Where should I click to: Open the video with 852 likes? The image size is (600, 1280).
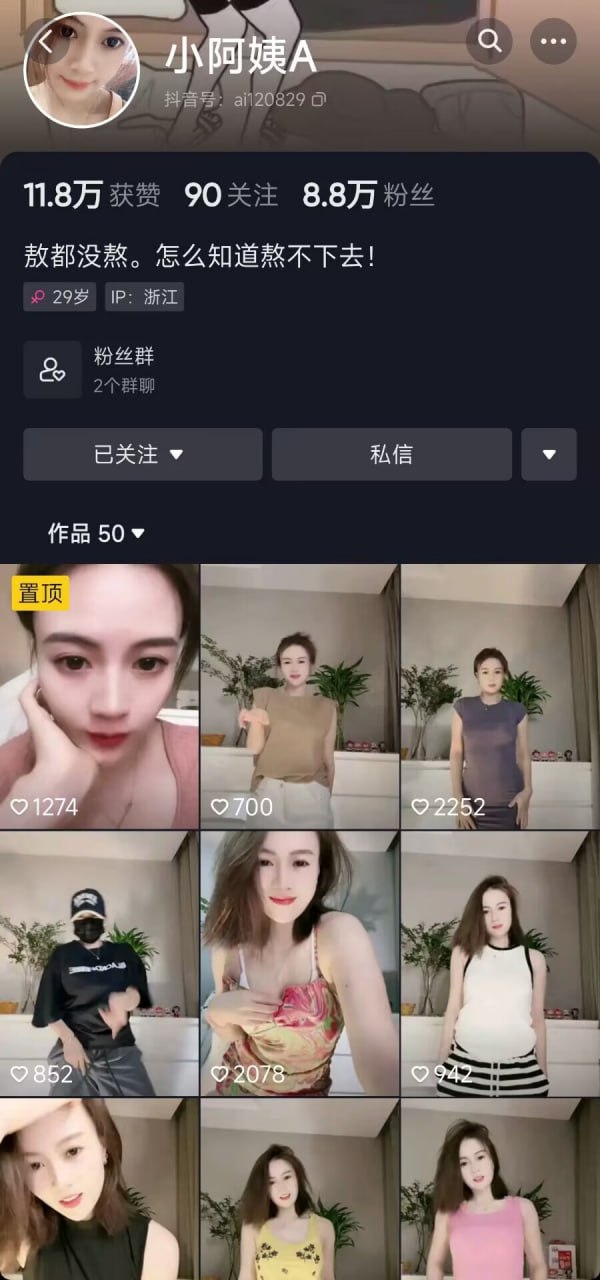coord(99,964)
